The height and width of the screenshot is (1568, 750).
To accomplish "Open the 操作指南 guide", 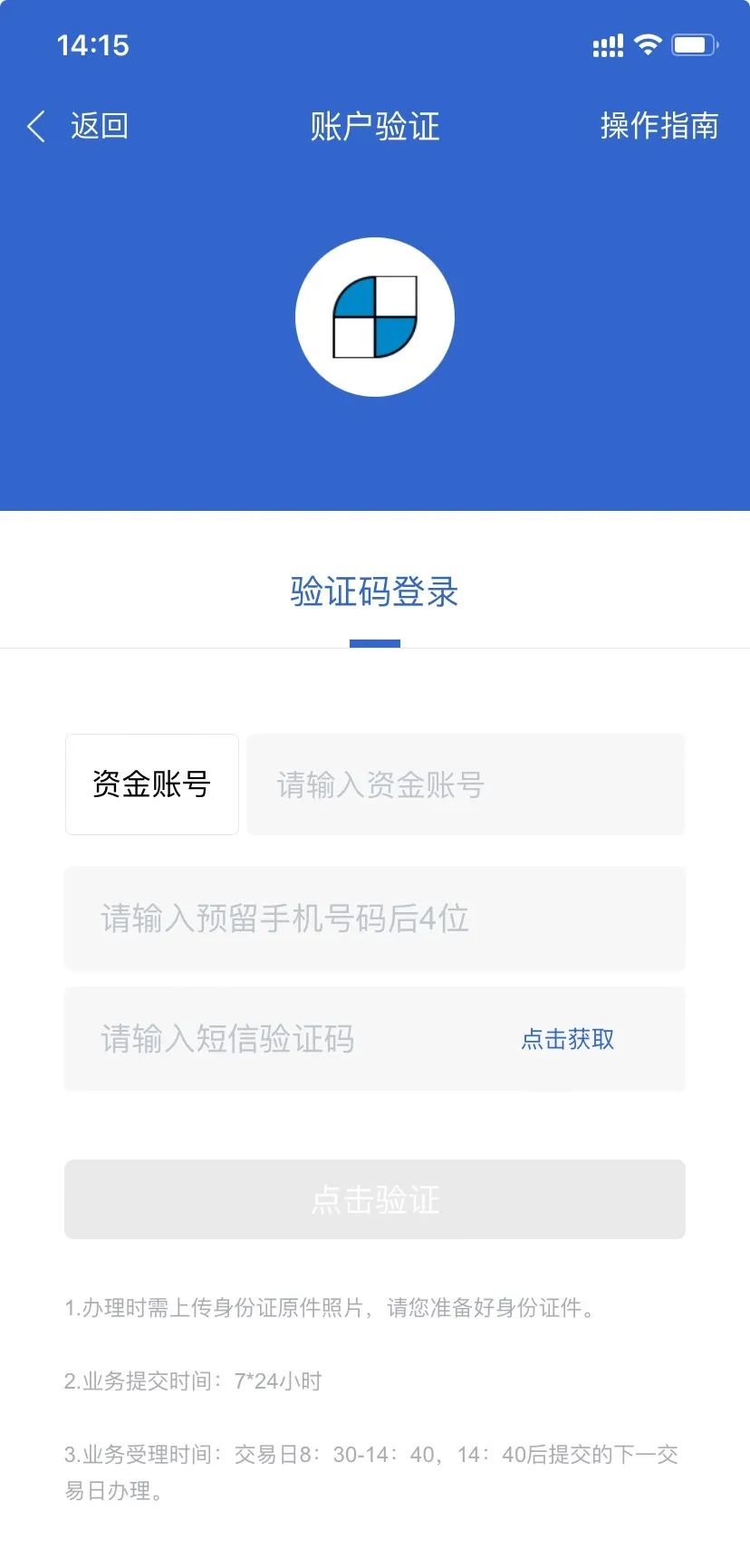I will [659, 126].
